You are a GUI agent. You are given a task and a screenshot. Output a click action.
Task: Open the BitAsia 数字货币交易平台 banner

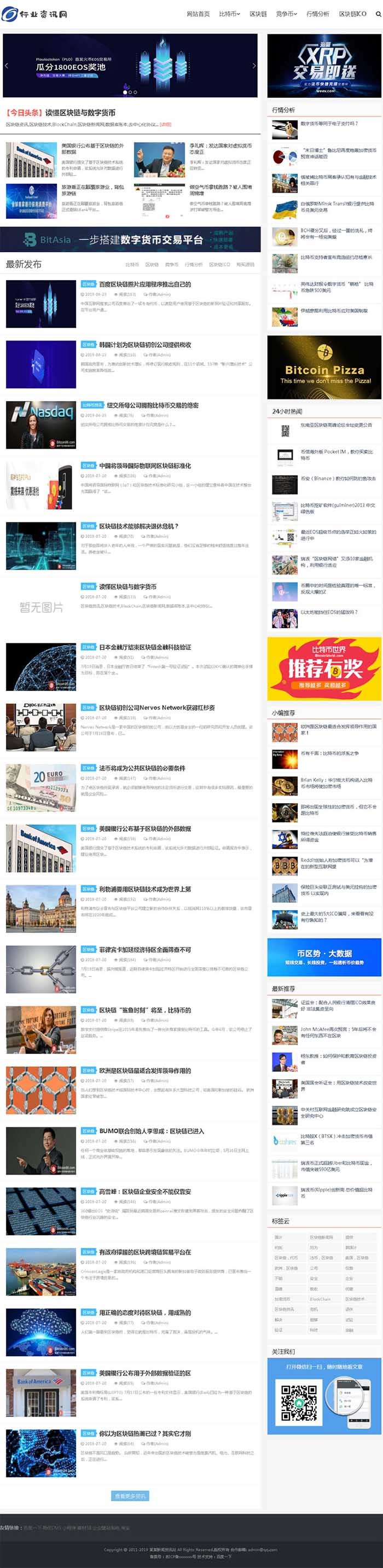[x=130, y=240]
